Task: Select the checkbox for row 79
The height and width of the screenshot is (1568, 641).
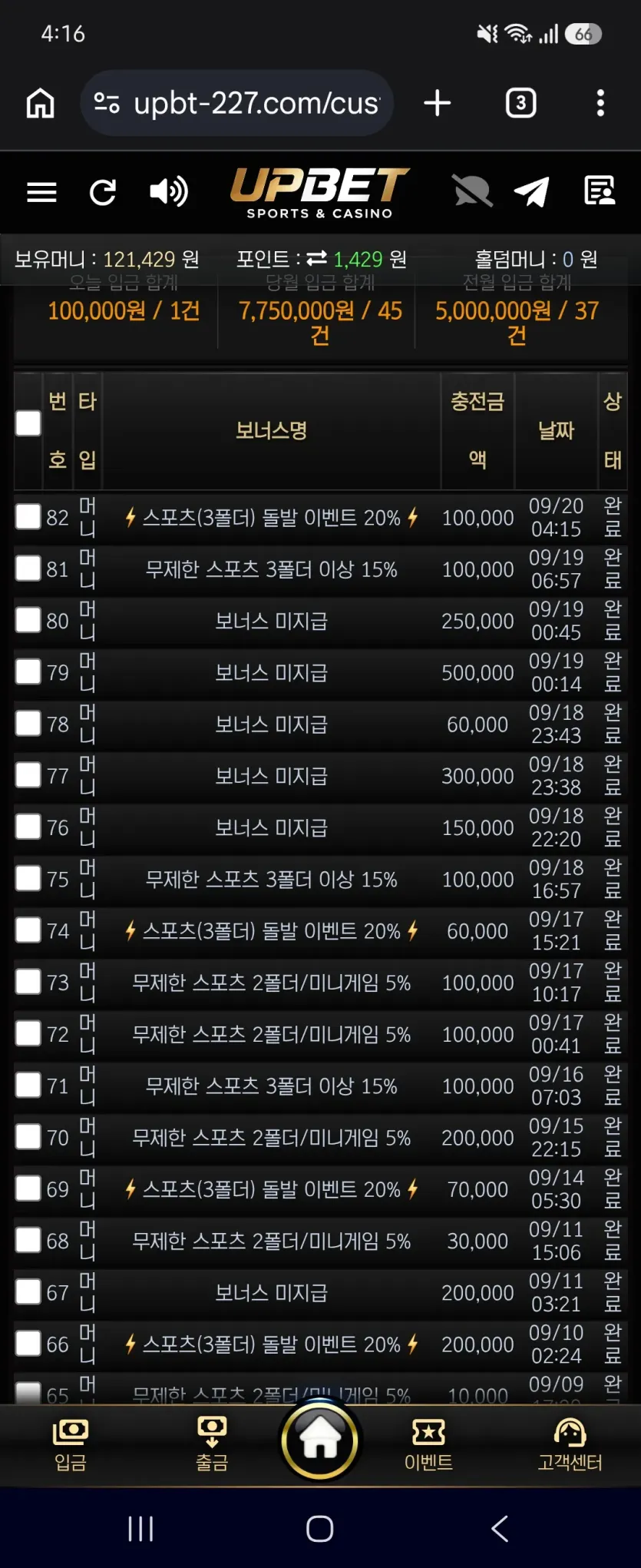Action: [x=28, y=671]
